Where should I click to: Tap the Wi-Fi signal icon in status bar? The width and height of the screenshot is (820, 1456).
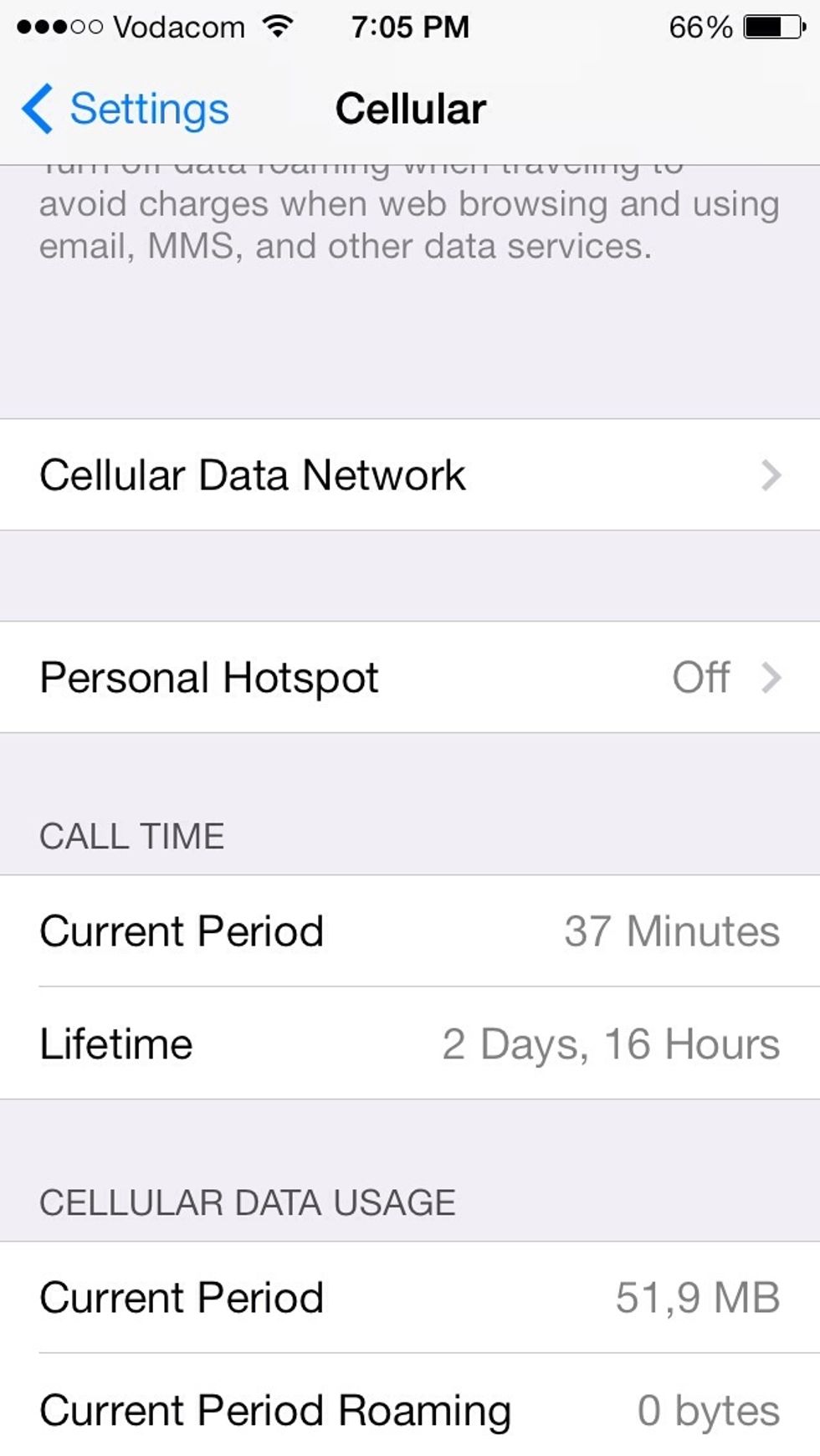click(x=276, y=25)
